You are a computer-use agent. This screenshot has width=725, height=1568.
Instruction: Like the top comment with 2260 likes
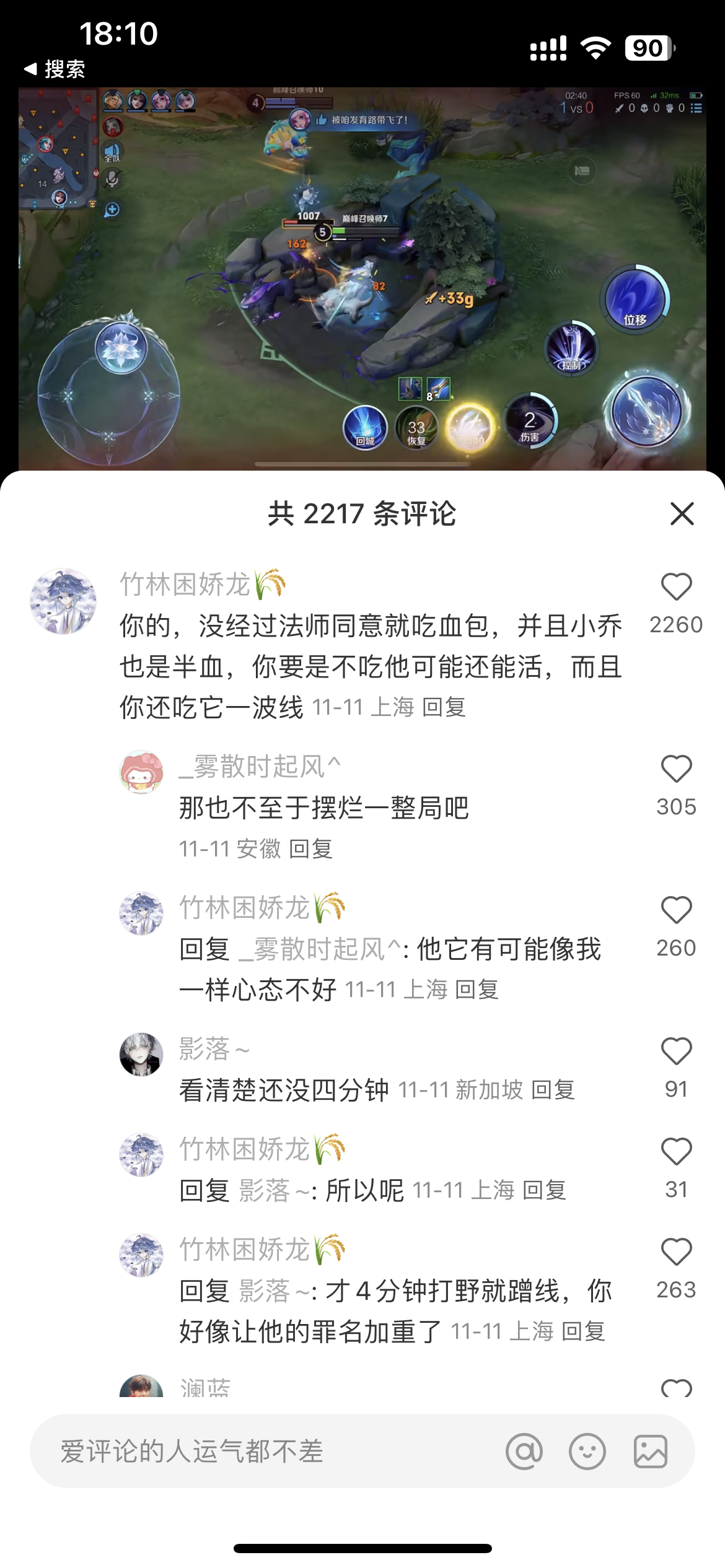coord(676,586)
